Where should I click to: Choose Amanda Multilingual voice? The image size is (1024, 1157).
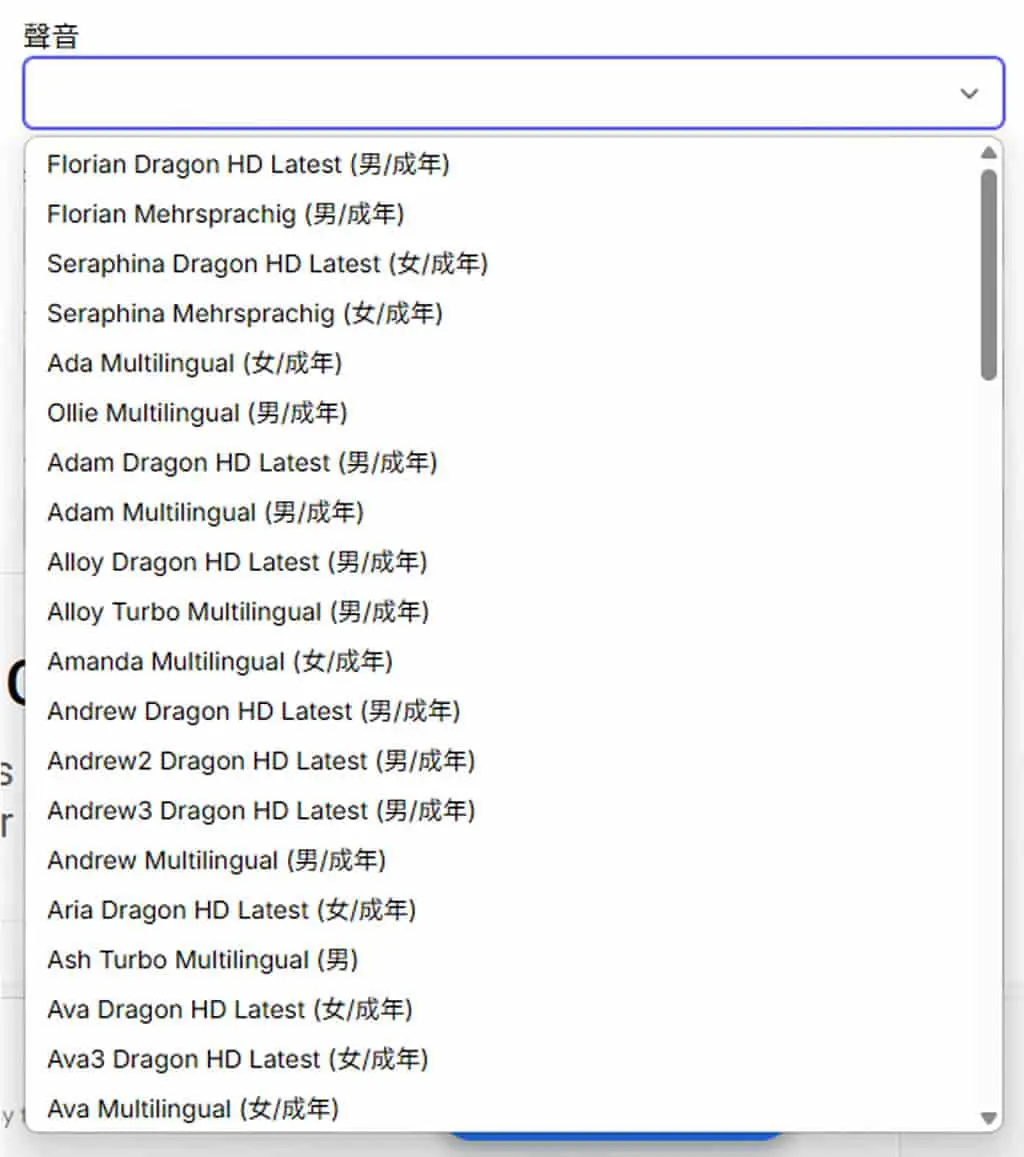point(503,662)
